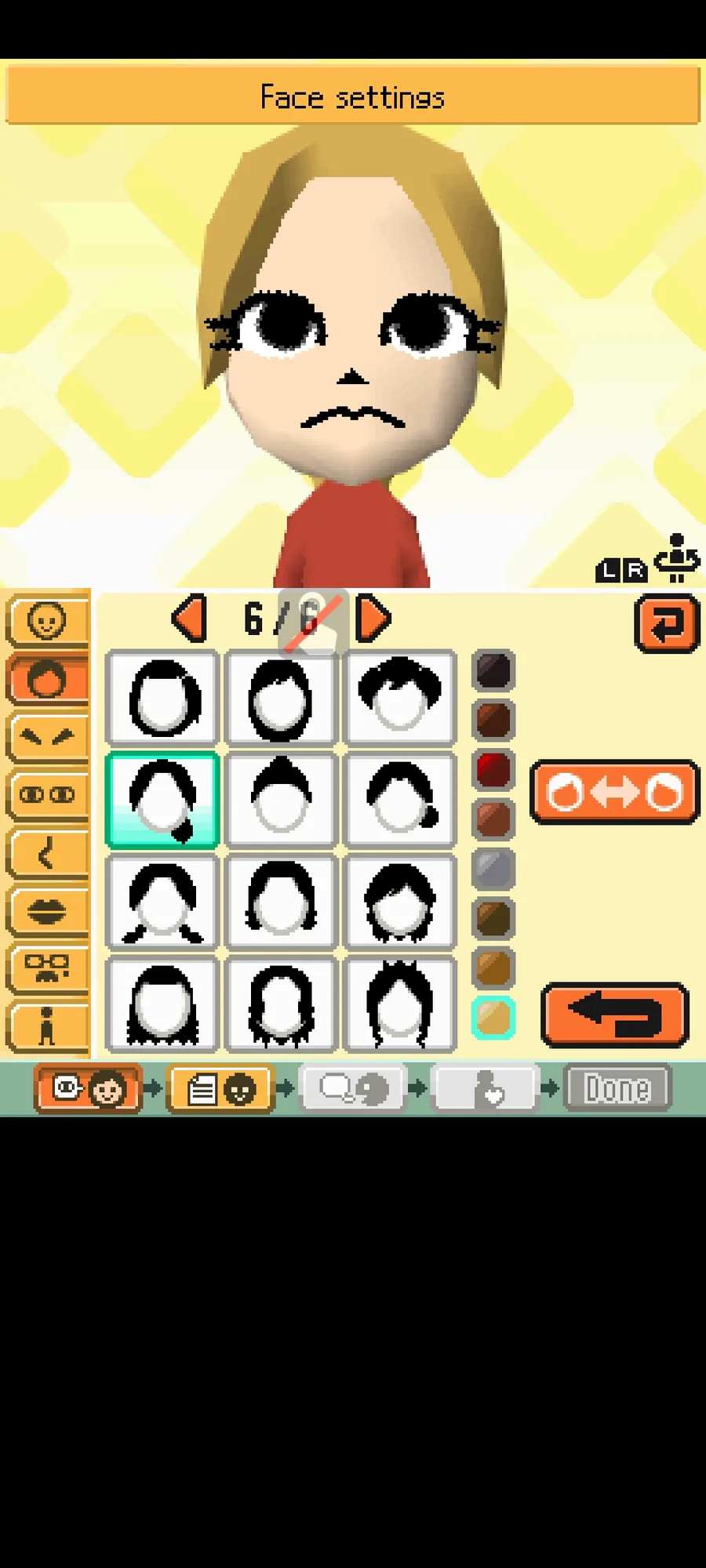Go to the previous hairstyle page
The width and height of the screenshot is (706, 1568).
tap(190, 619)
